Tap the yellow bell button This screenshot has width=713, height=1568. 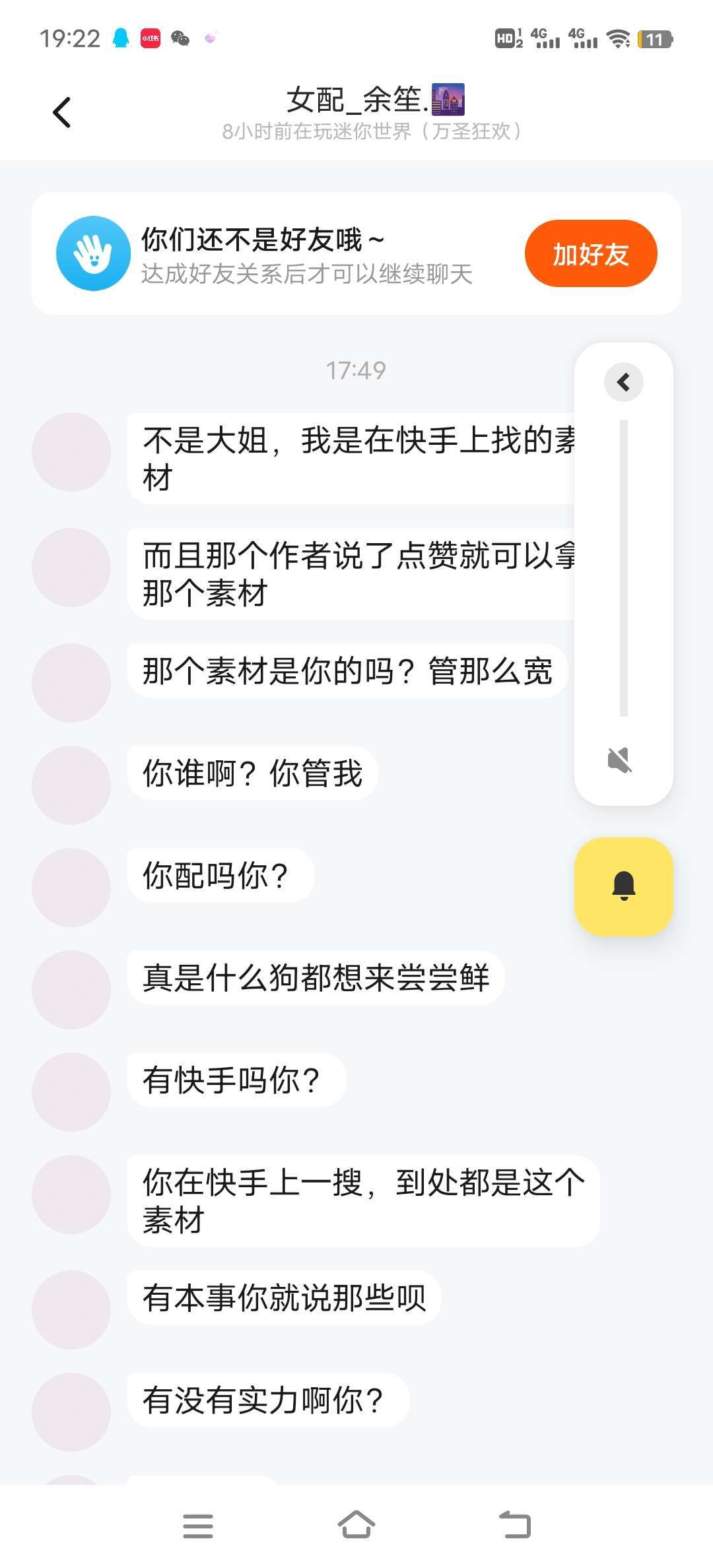[624, 886]
